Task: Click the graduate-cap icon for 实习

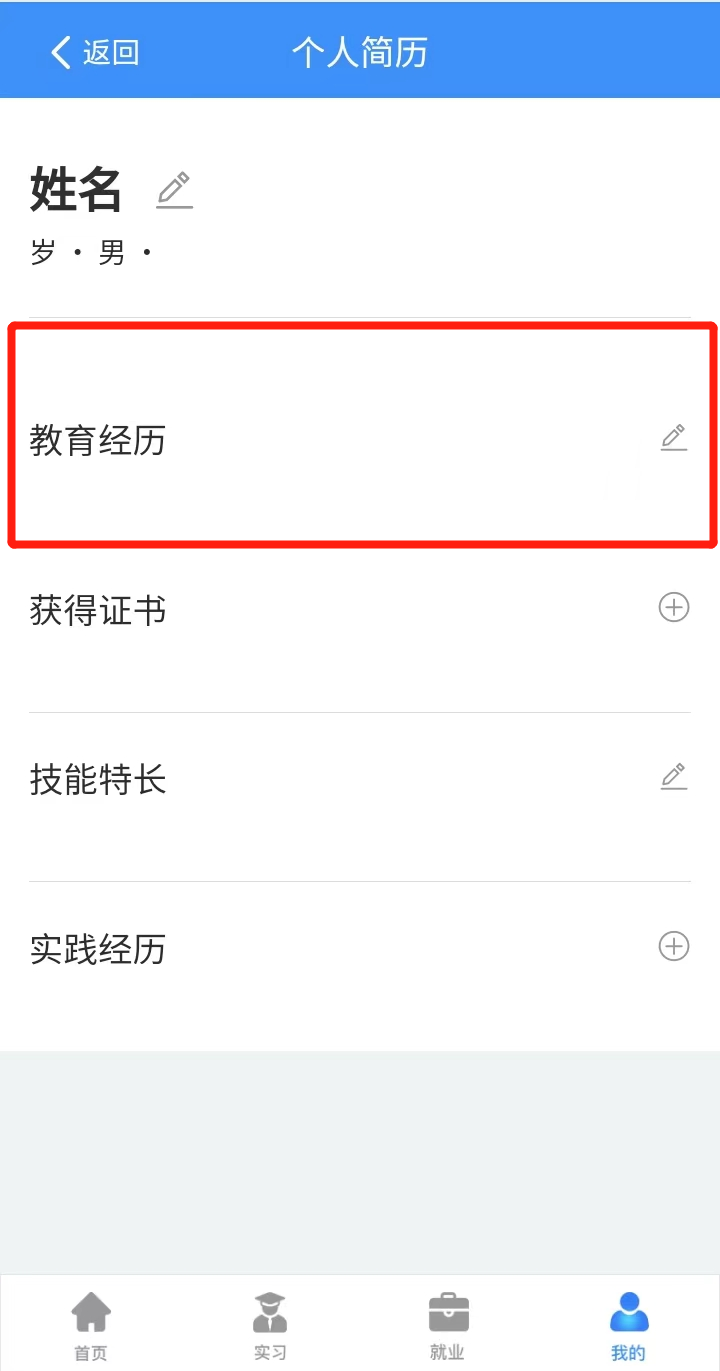Action: point(269,1310)
